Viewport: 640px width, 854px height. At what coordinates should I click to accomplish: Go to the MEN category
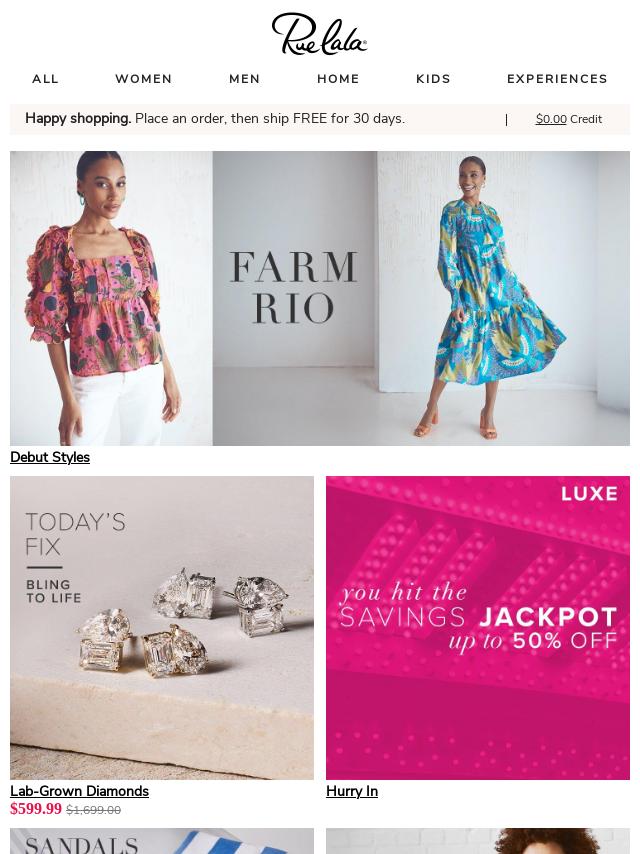pos(244,79)
